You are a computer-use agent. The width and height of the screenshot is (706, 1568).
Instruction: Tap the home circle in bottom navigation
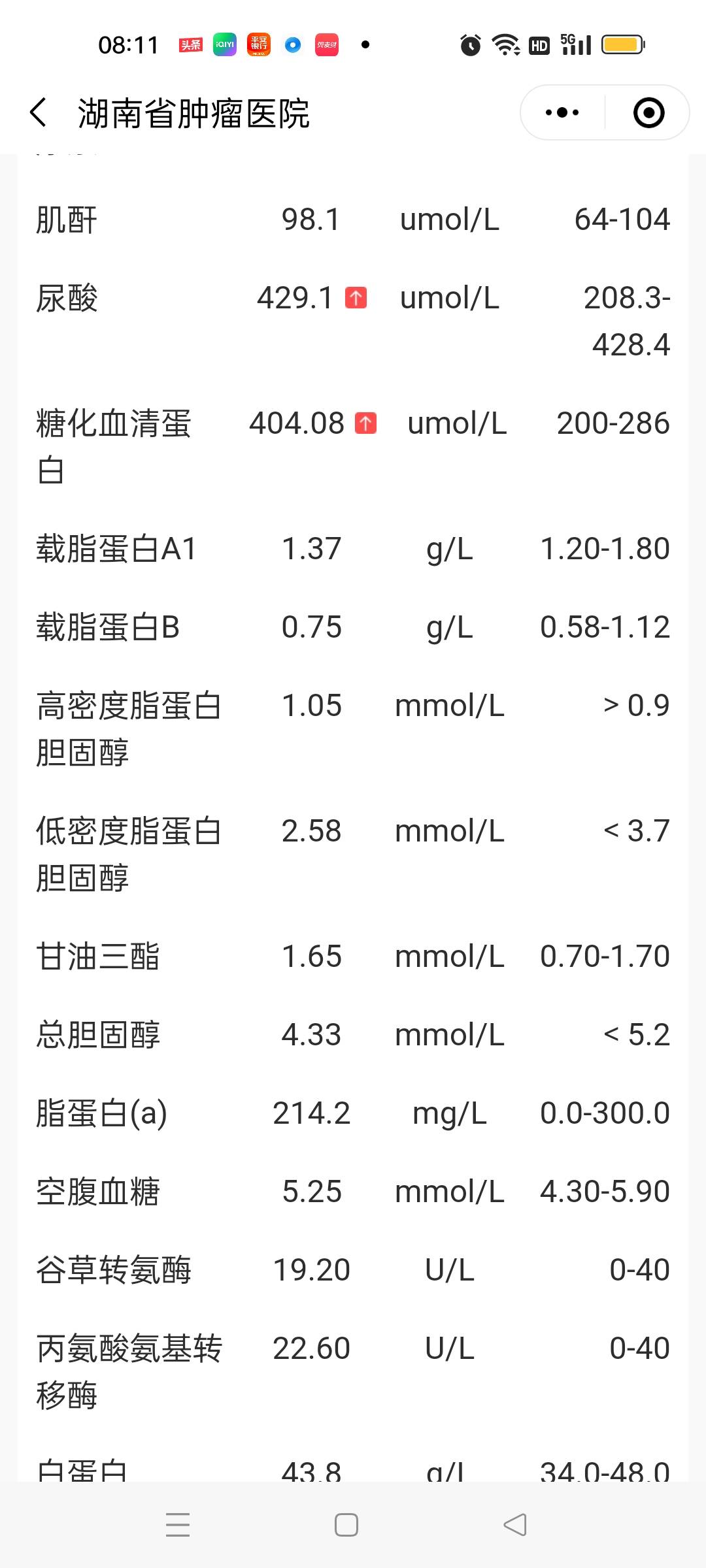click(345, 1524)
